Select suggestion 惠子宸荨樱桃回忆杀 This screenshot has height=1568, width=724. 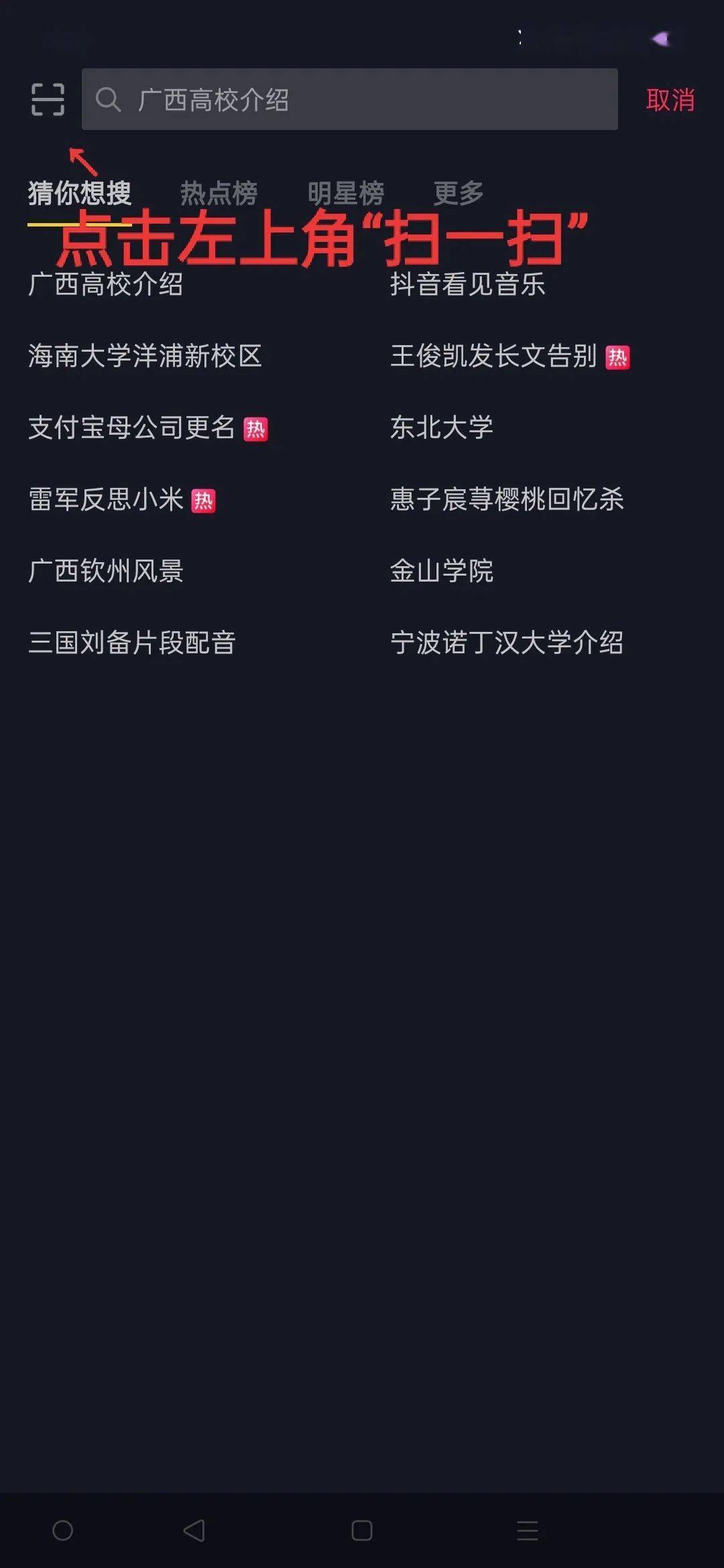pyautogui.click(x=507, y=499)
